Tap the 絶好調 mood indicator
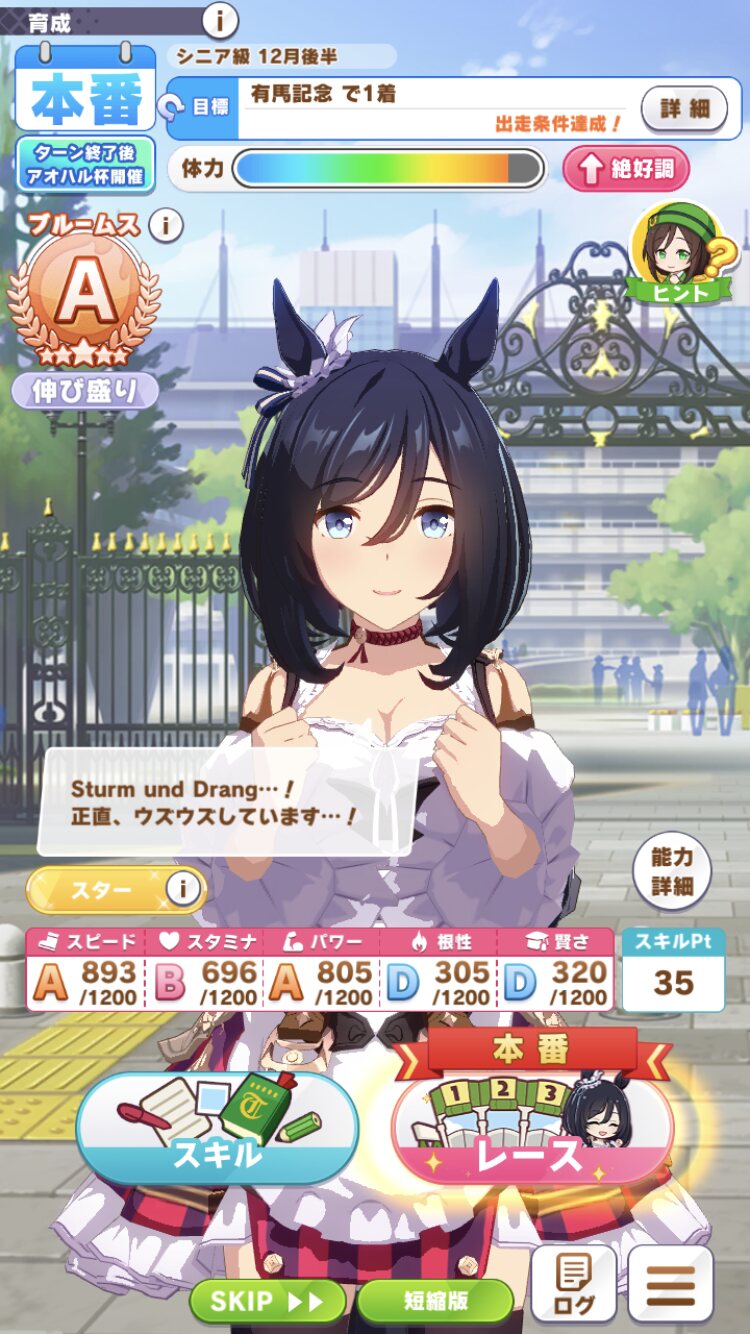Image resolution: width=750 pixels, height=1334 pixels. 626,169
